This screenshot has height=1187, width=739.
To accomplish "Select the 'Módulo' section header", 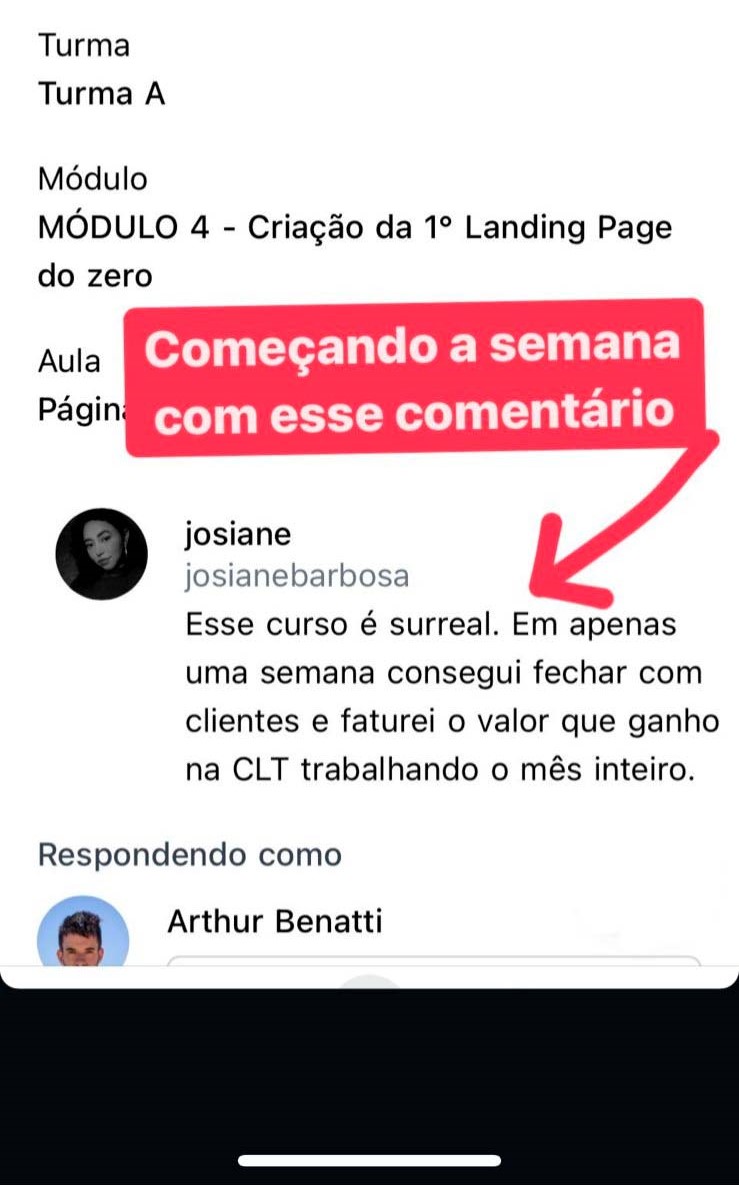I will (92, 179).
